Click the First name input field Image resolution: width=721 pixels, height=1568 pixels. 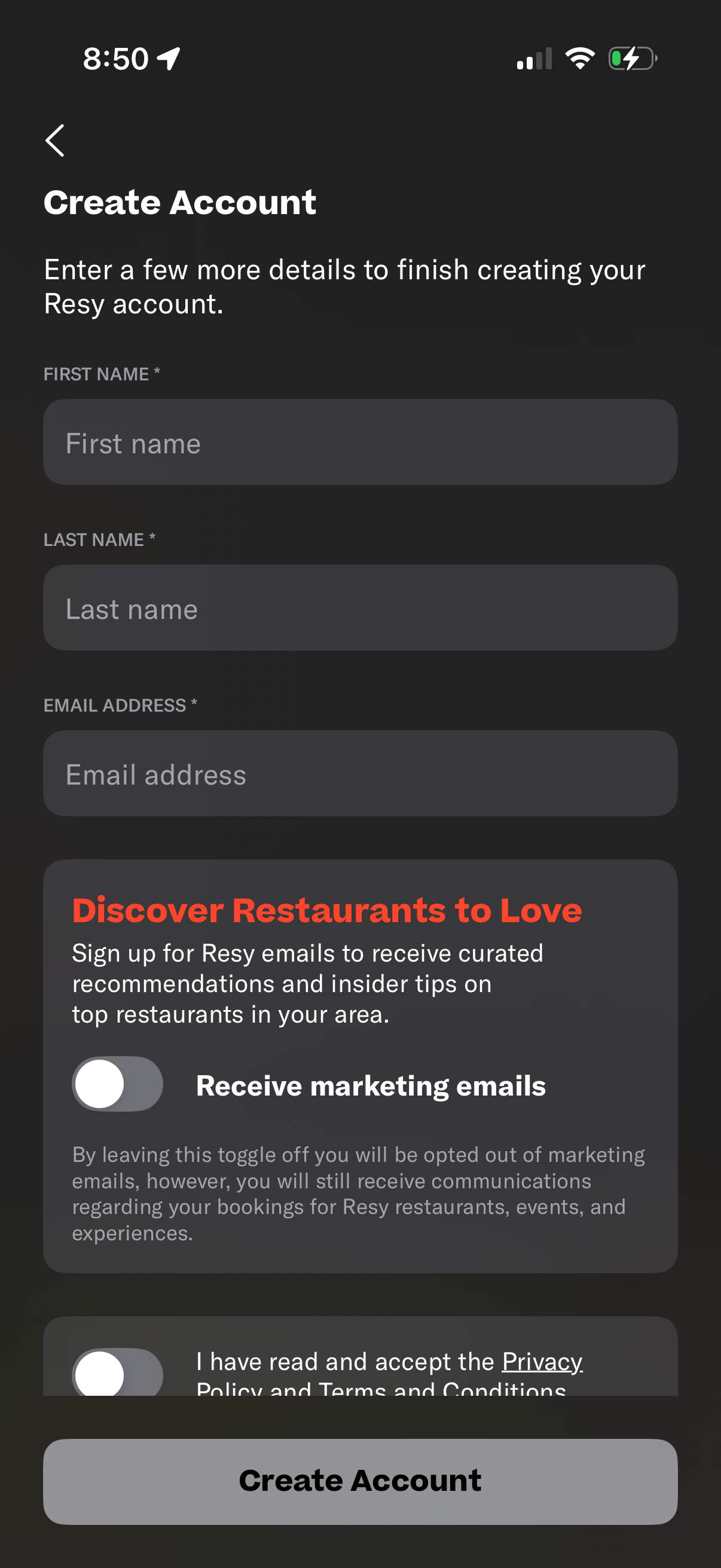point(360,442)
